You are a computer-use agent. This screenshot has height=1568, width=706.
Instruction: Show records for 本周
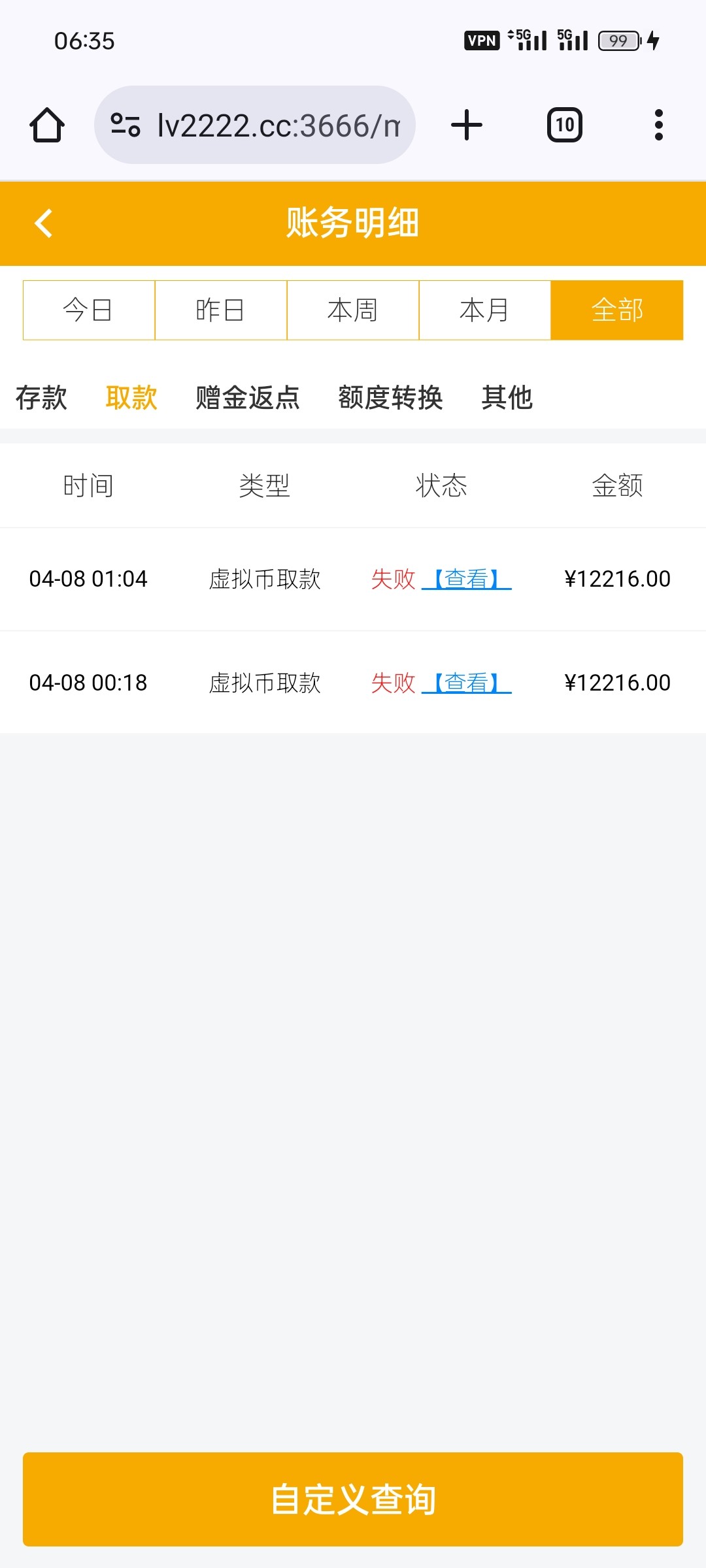tap(353, 310)
